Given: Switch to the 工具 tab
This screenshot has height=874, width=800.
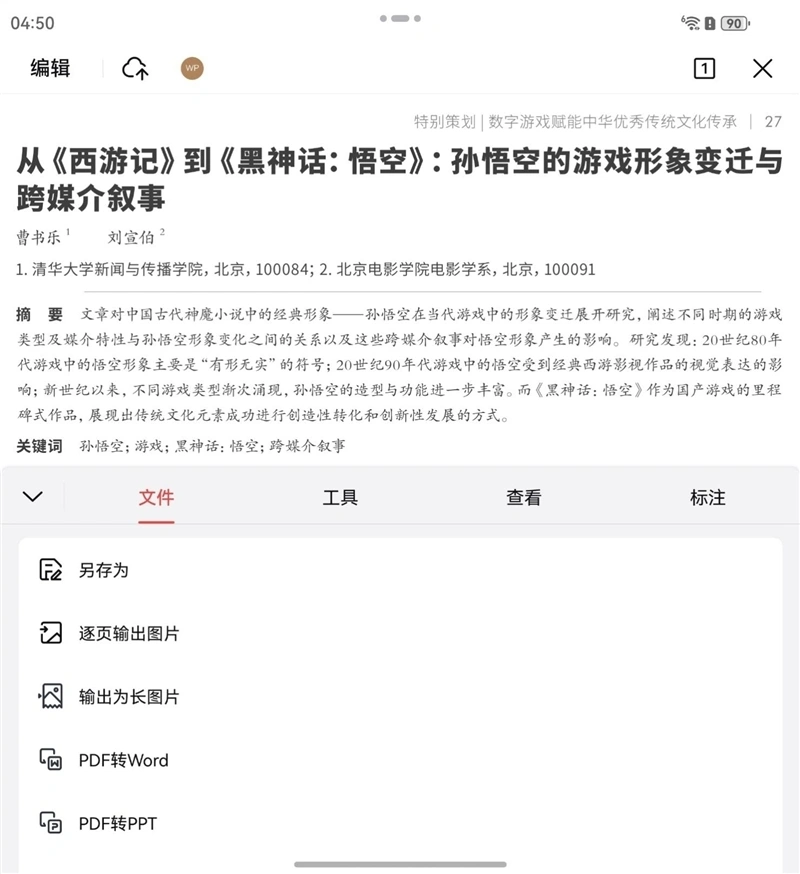Looking at the screenshot, I should coord(340,497).
